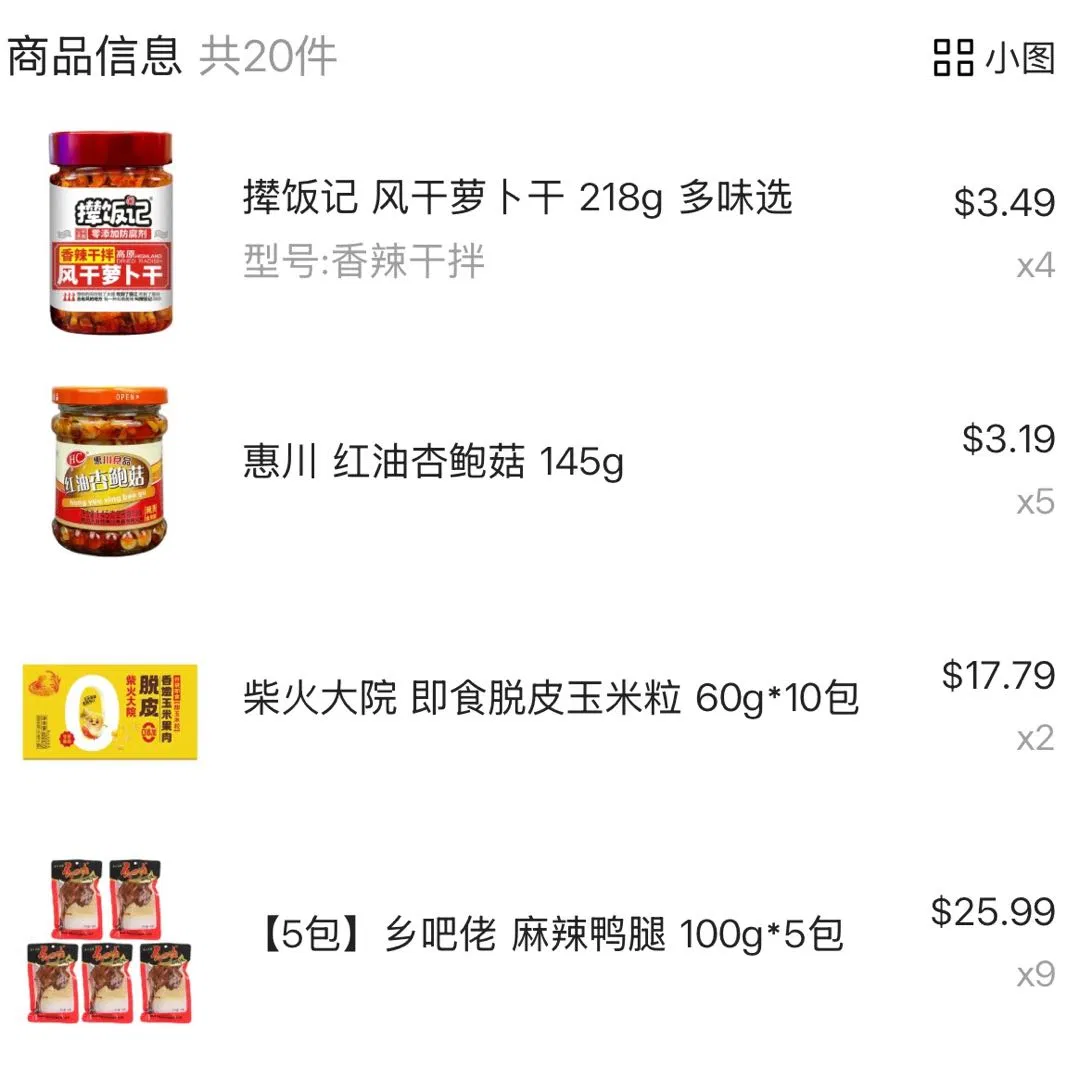View 柴火大院 即食脱皮玉米粒 product details
The width and height of the screenshot is (1080, 1080).
550,699
